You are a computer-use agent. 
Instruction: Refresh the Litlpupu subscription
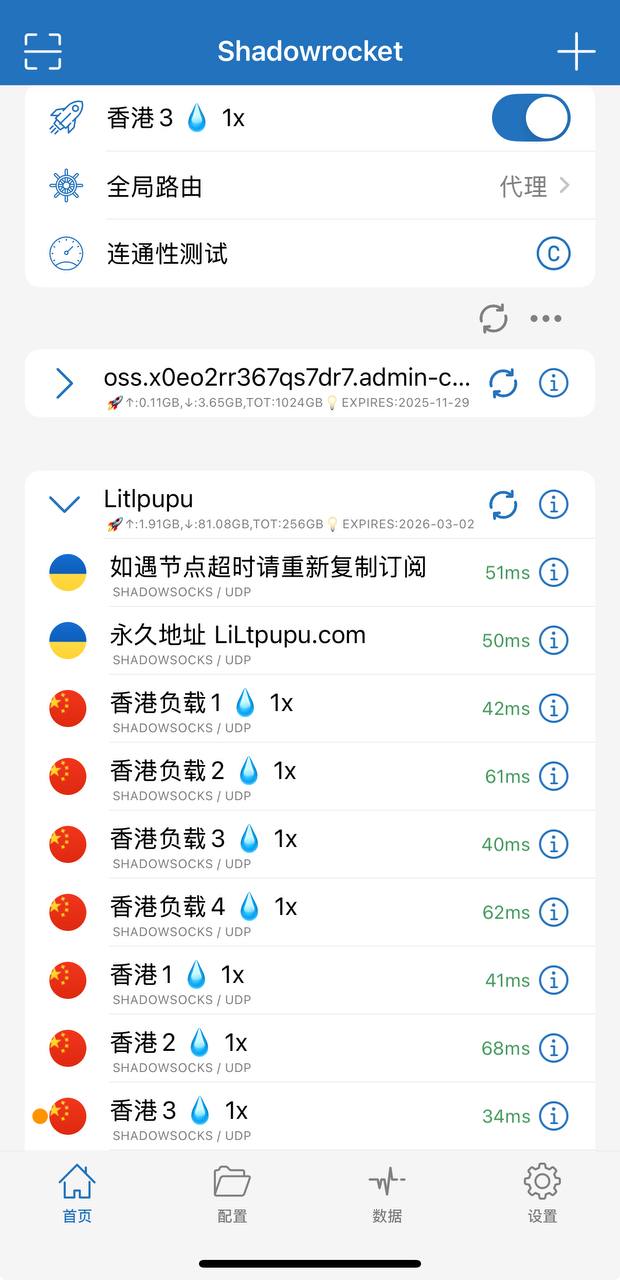click(503, 505)
